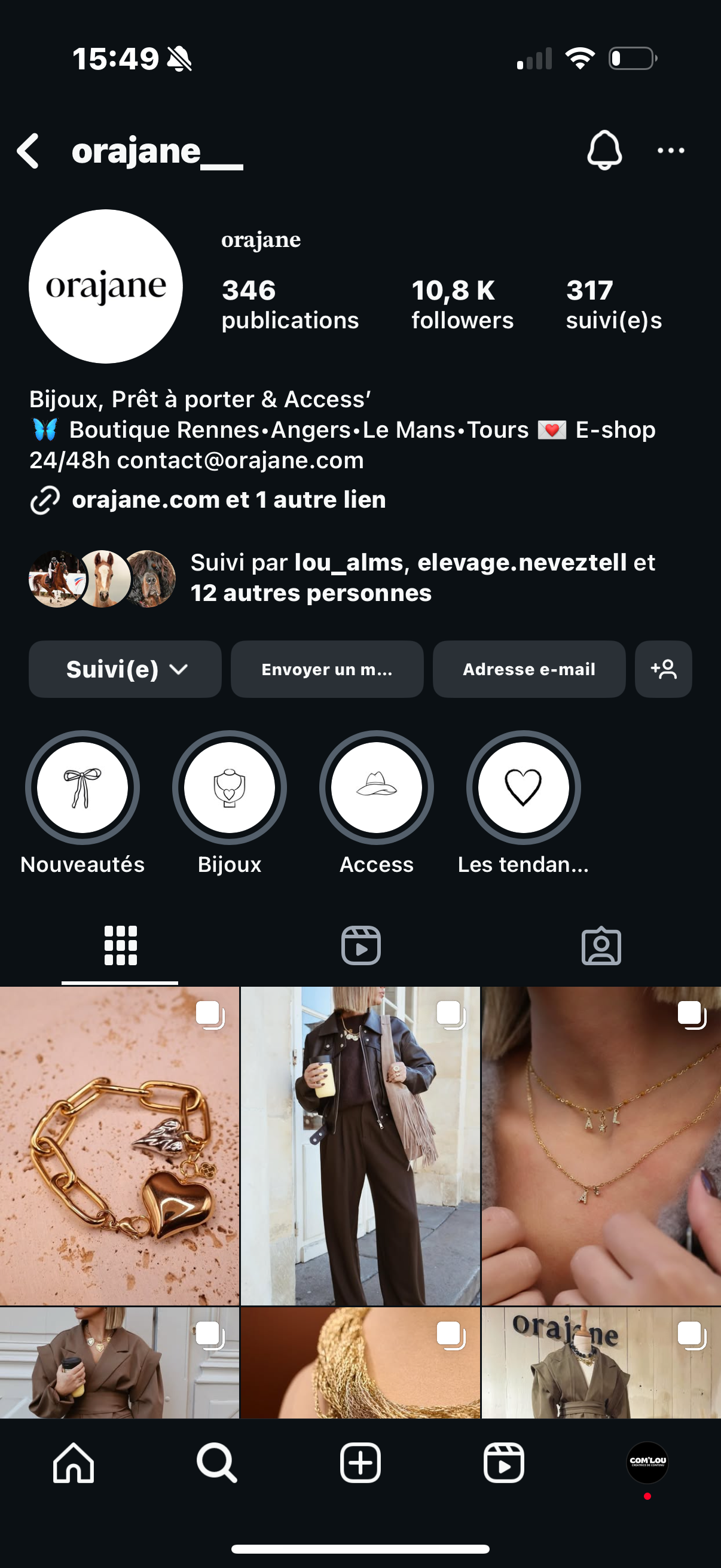Open the Search tab in bottom bar

click(x=216, y=1465)
